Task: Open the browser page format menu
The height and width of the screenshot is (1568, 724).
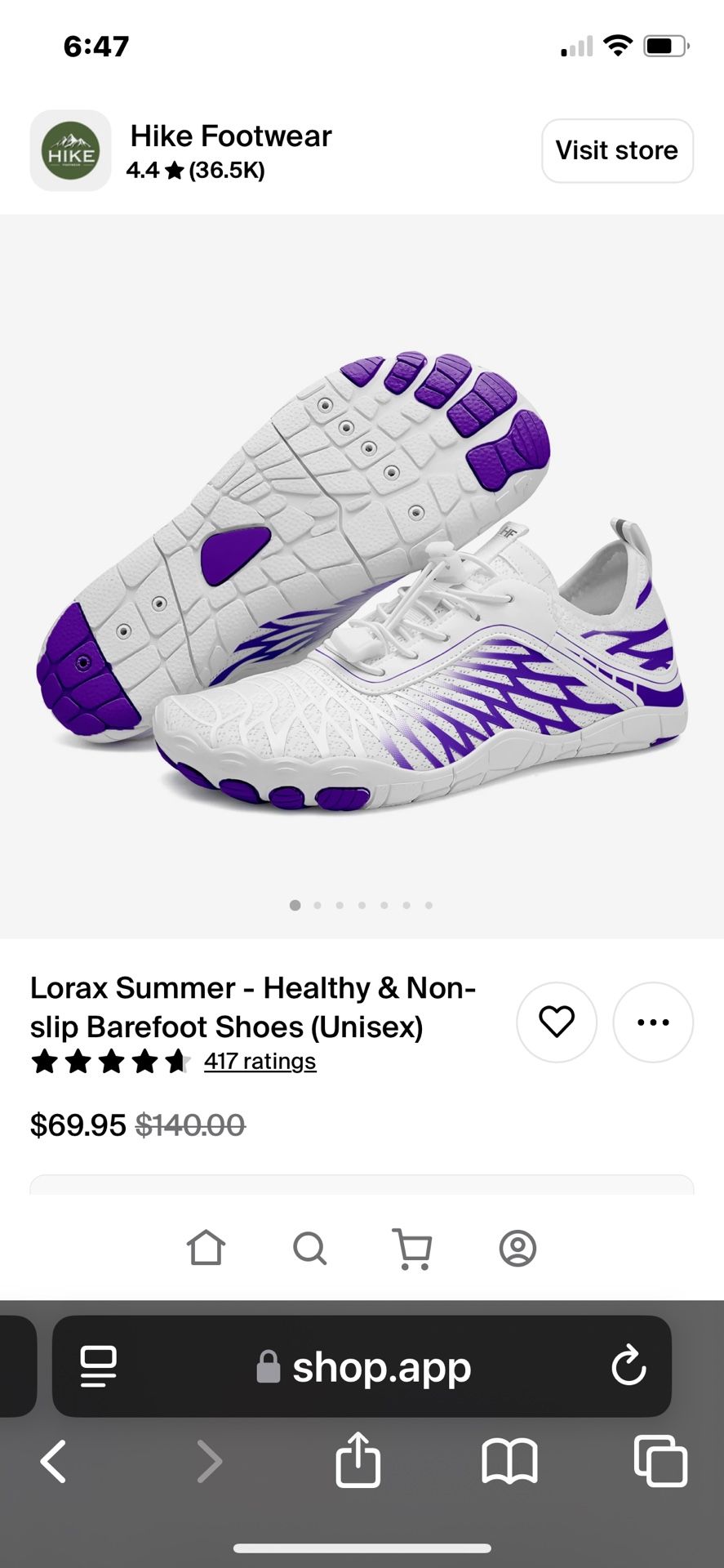Action: 98,1366
